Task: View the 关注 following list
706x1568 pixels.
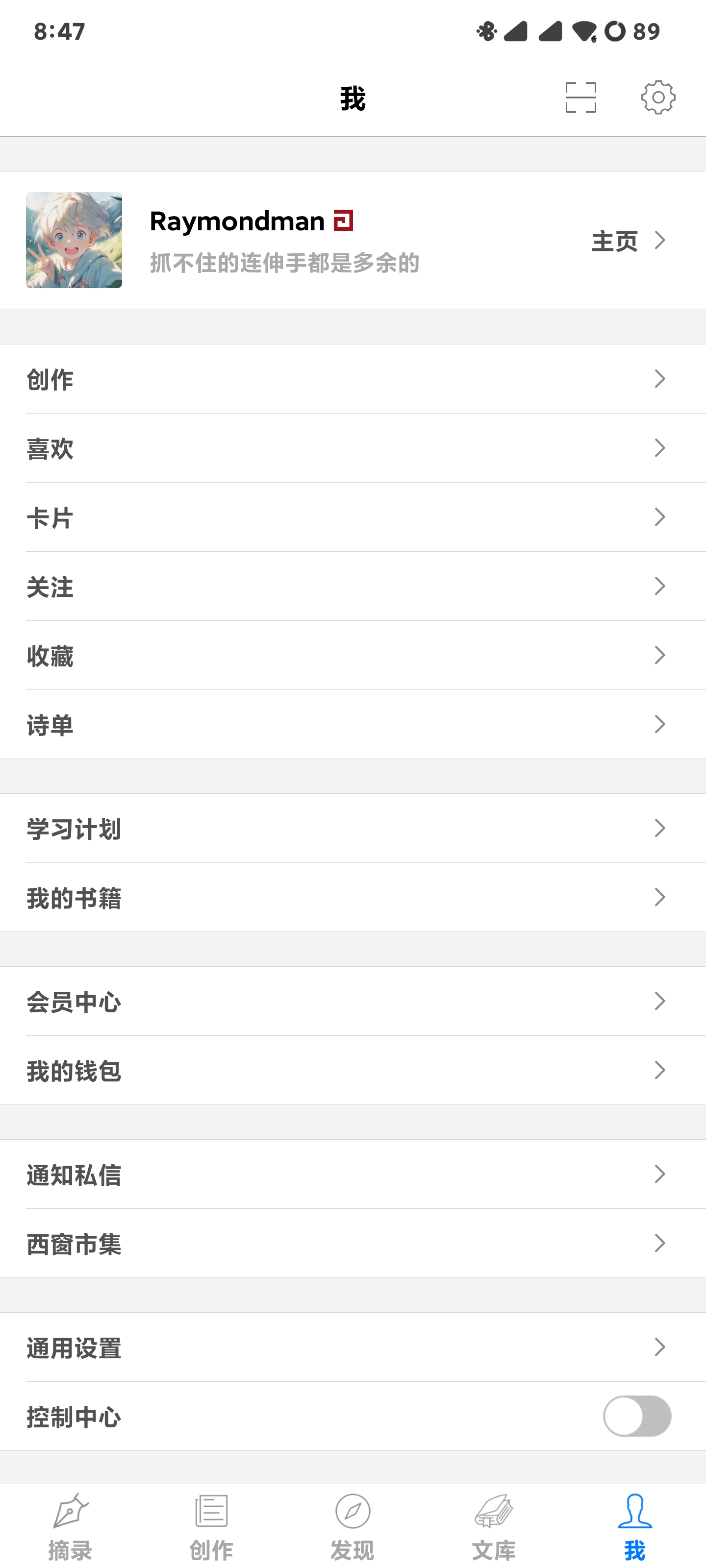Action: pos(353,587)
